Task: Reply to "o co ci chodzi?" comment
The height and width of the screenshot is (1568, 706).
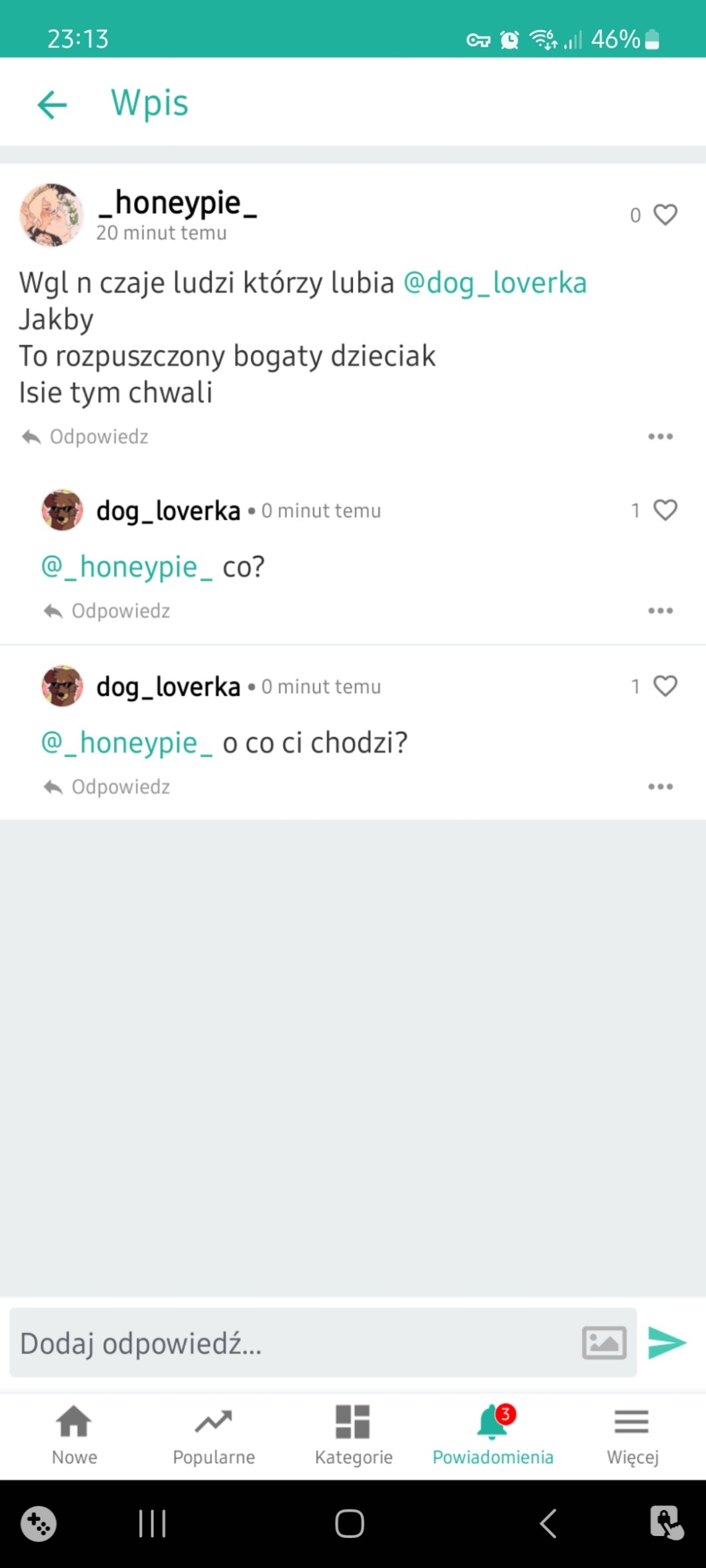Action: [107, 786]
